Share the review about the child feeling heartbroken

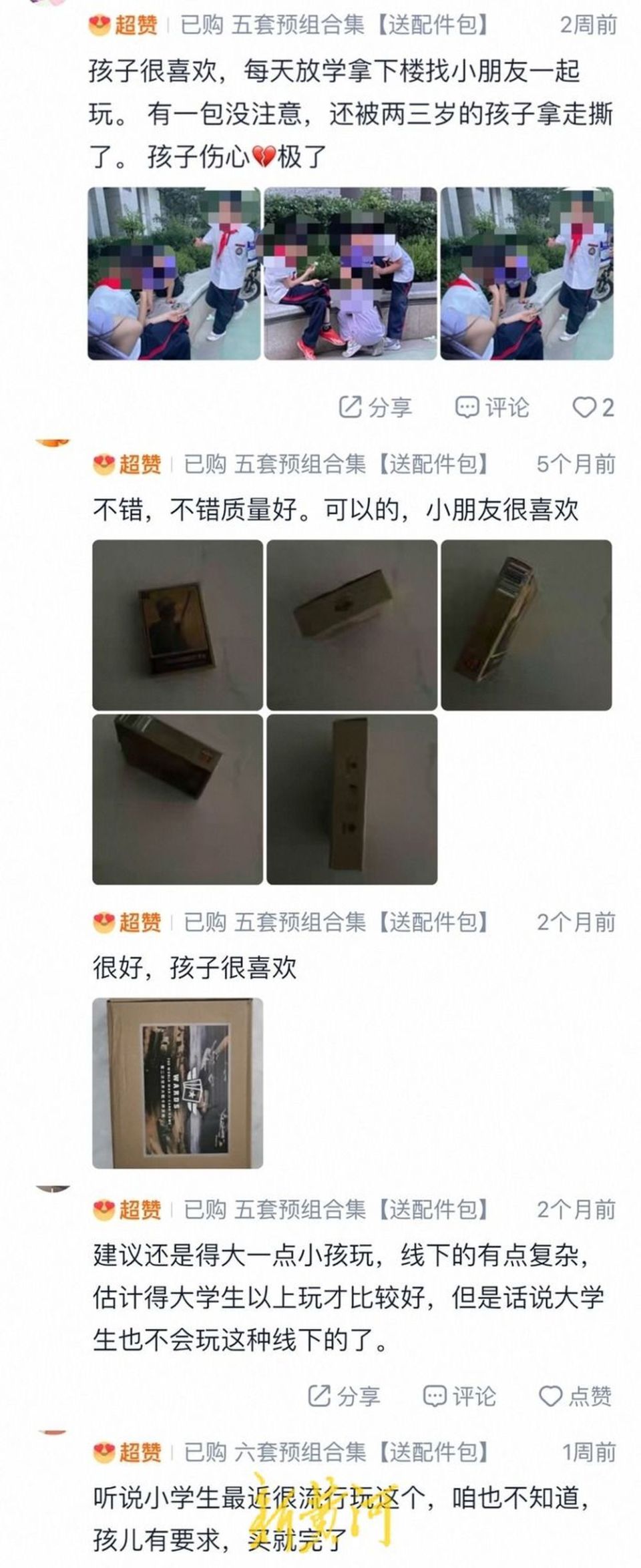point(375,407)
